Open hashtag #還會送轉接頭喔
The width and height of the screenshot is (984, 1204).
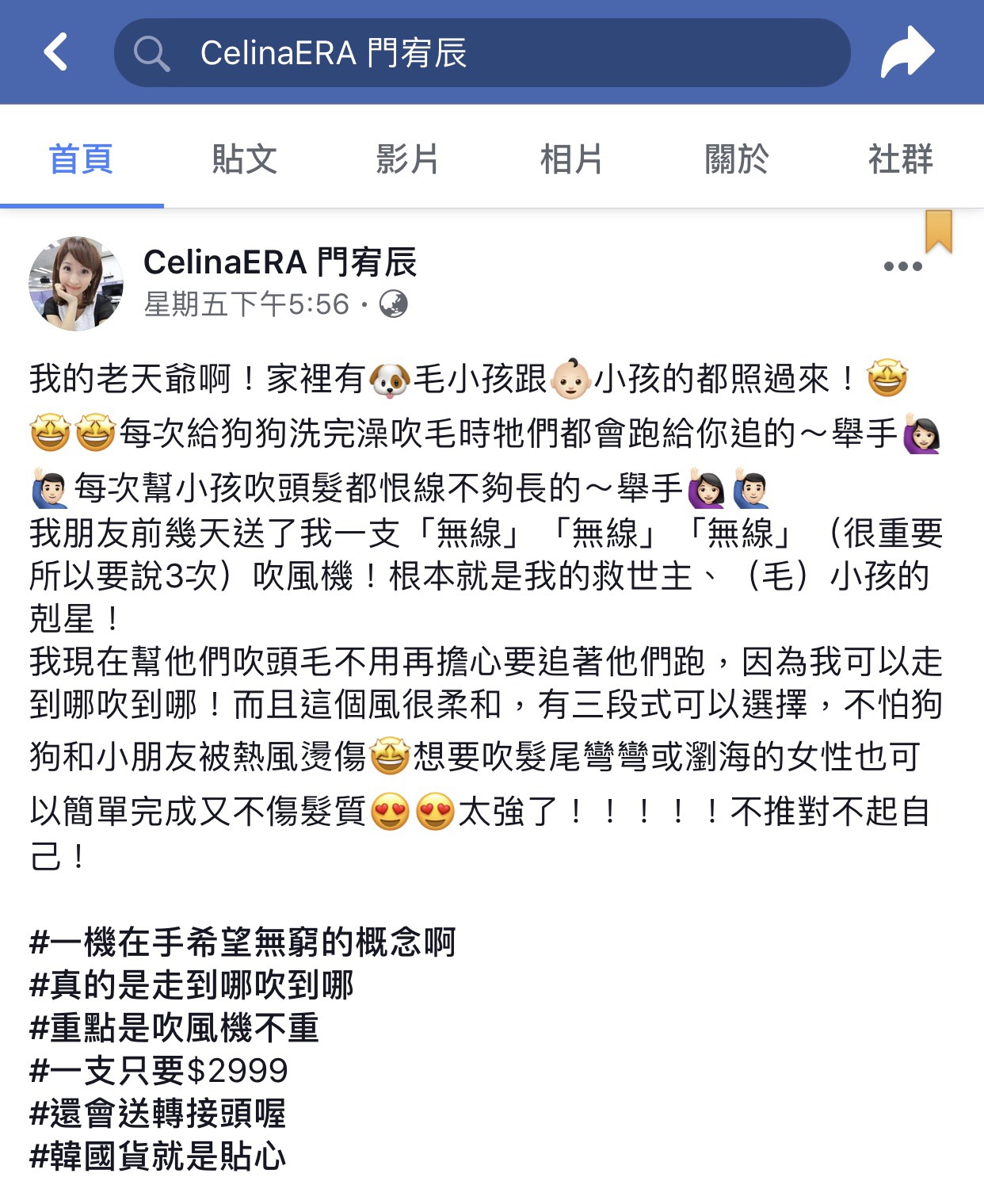coord(158,1114)
